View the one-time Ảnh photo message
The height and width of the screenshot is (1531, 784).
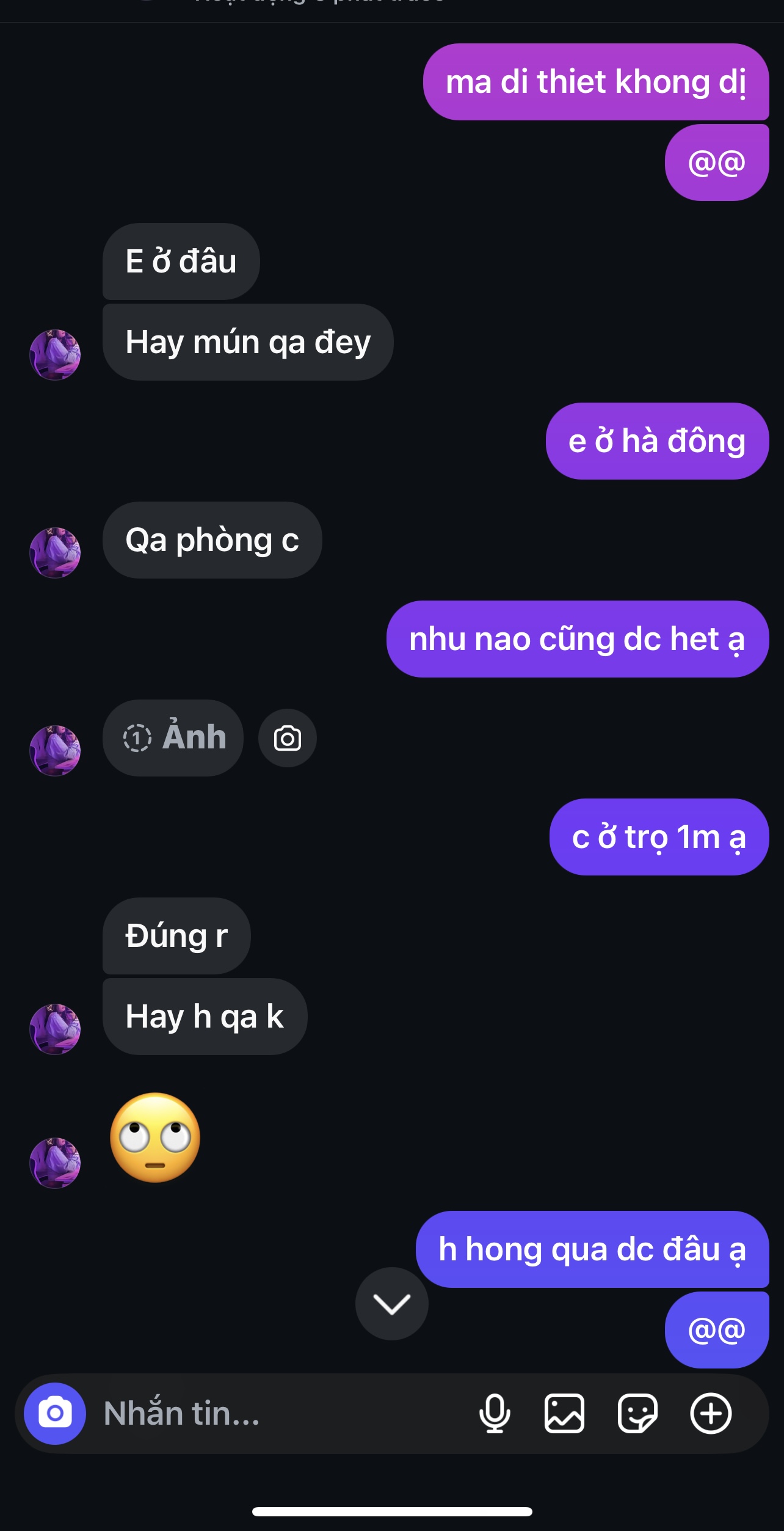173,738
